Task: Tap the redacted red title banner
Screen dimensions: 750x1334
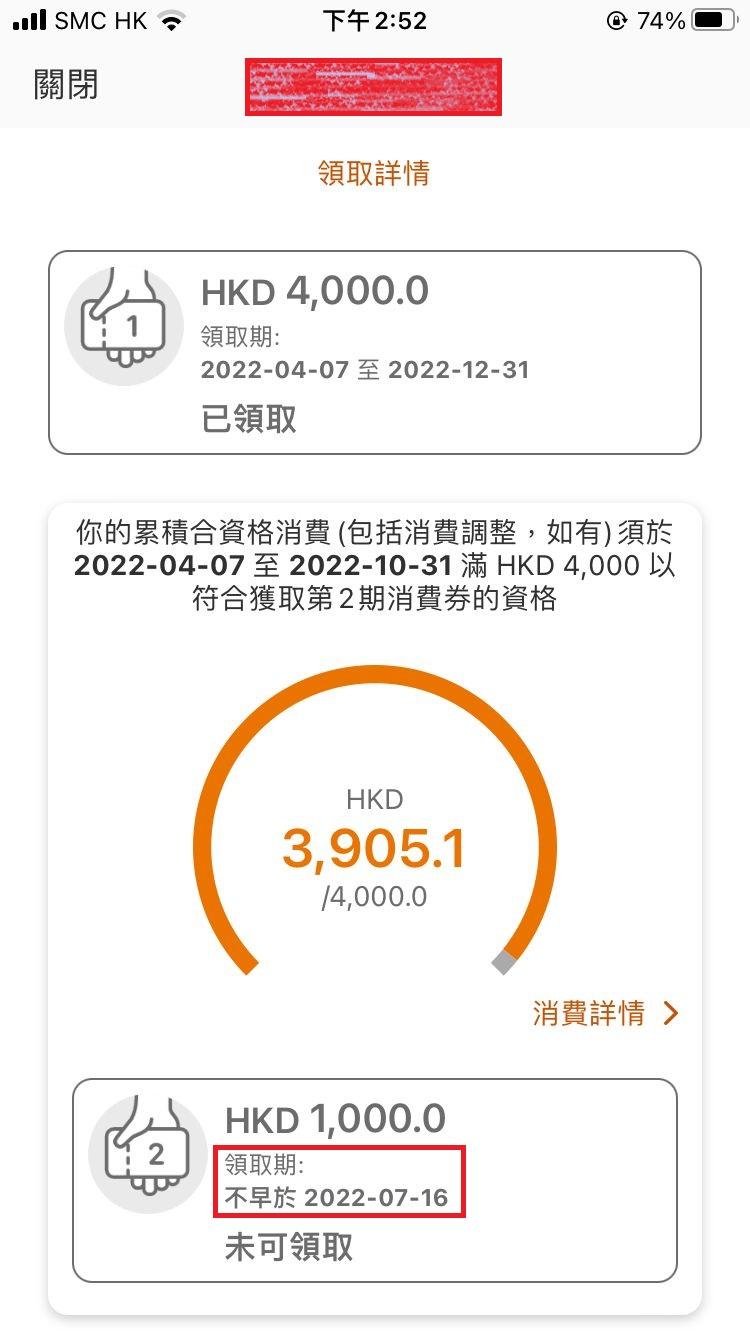Action: pos(373,88)
